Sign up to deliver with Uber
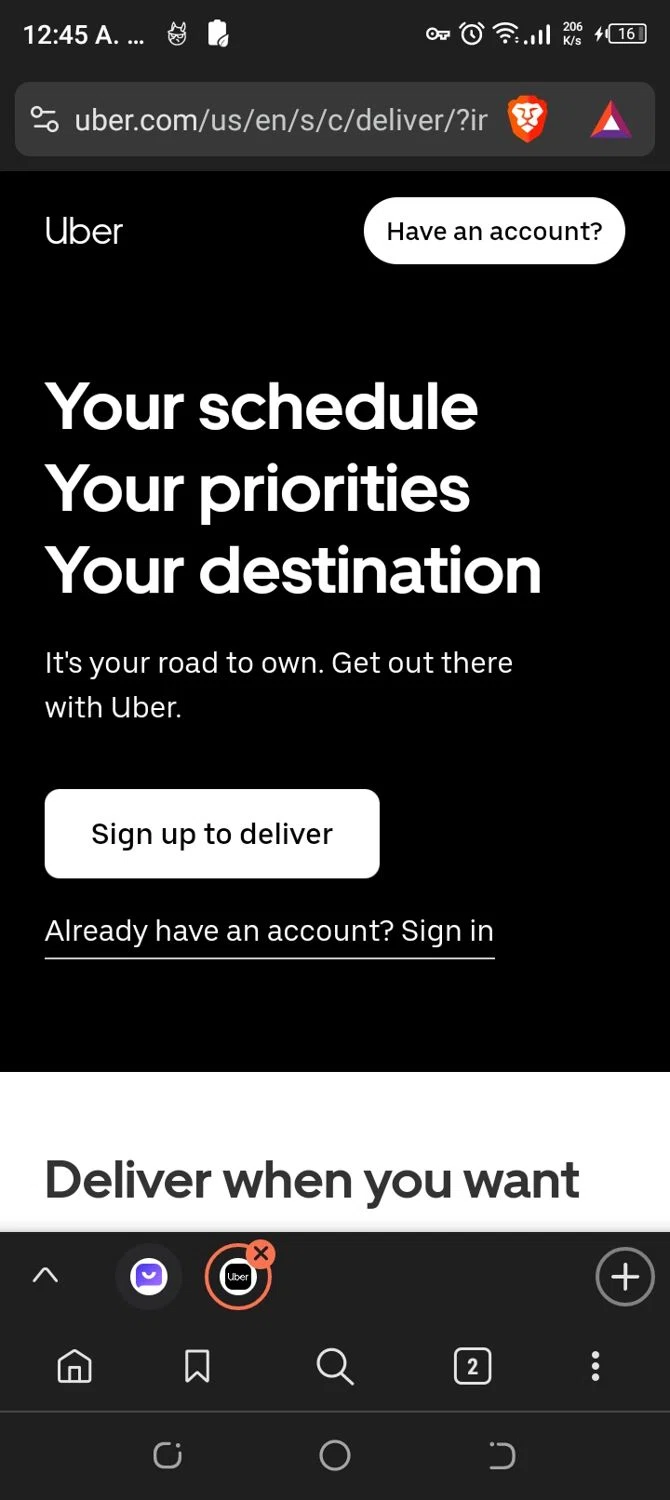 click(212, 834)
